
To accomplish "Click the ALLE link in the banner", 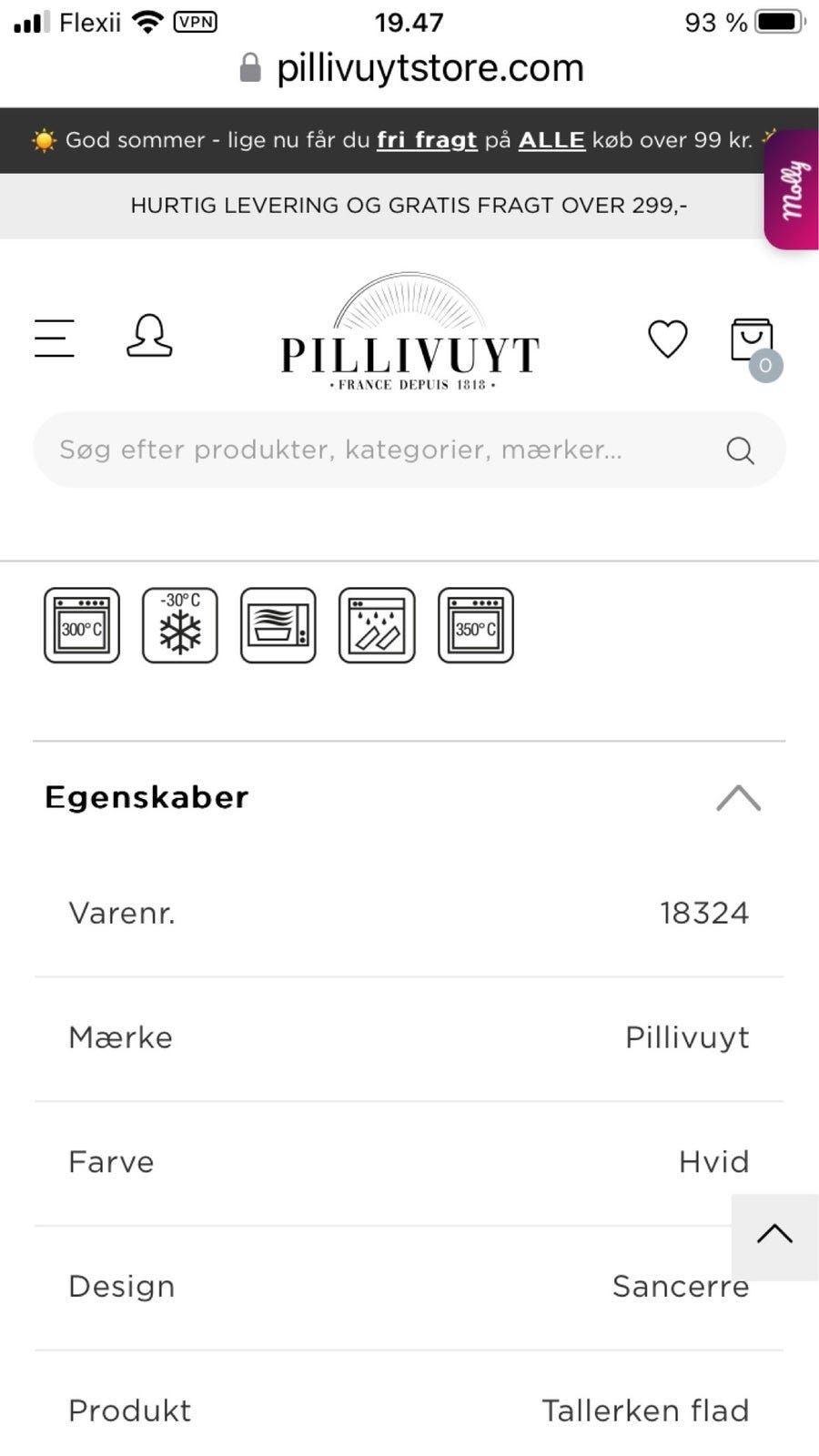I will click(x=551, y=140).
